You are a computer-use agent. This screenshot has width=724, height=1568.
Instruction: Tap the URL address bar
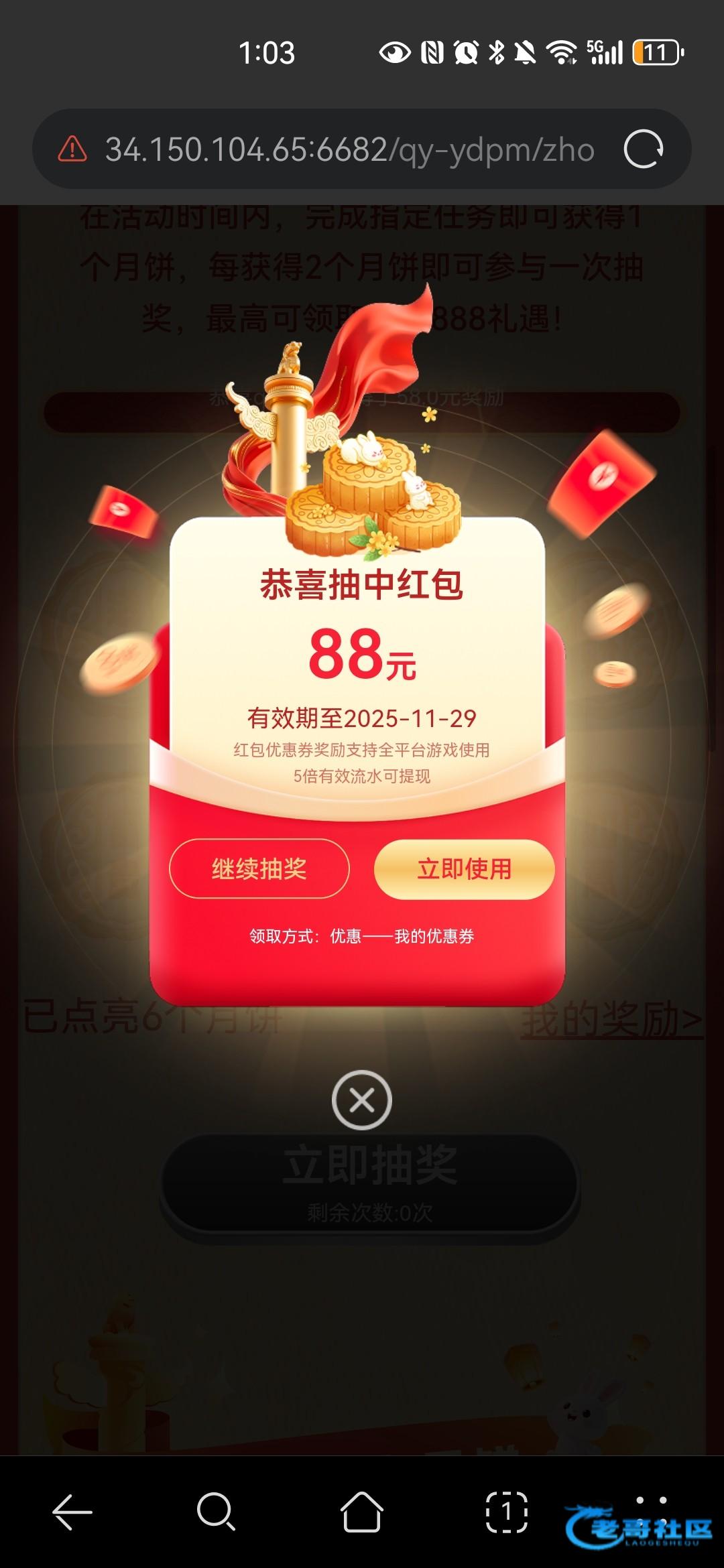(x=349, y=149)
